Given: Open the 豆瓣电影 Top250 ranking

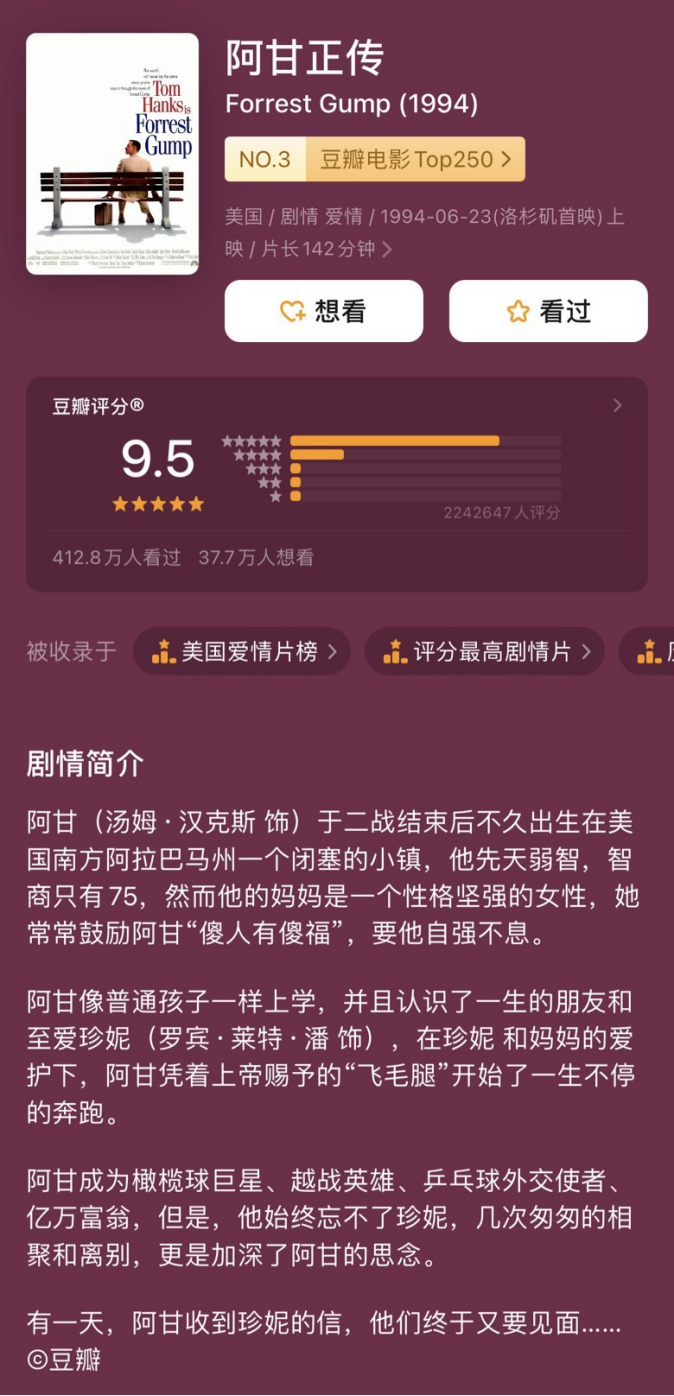Looking at the screenshot, I should point(374,159).
